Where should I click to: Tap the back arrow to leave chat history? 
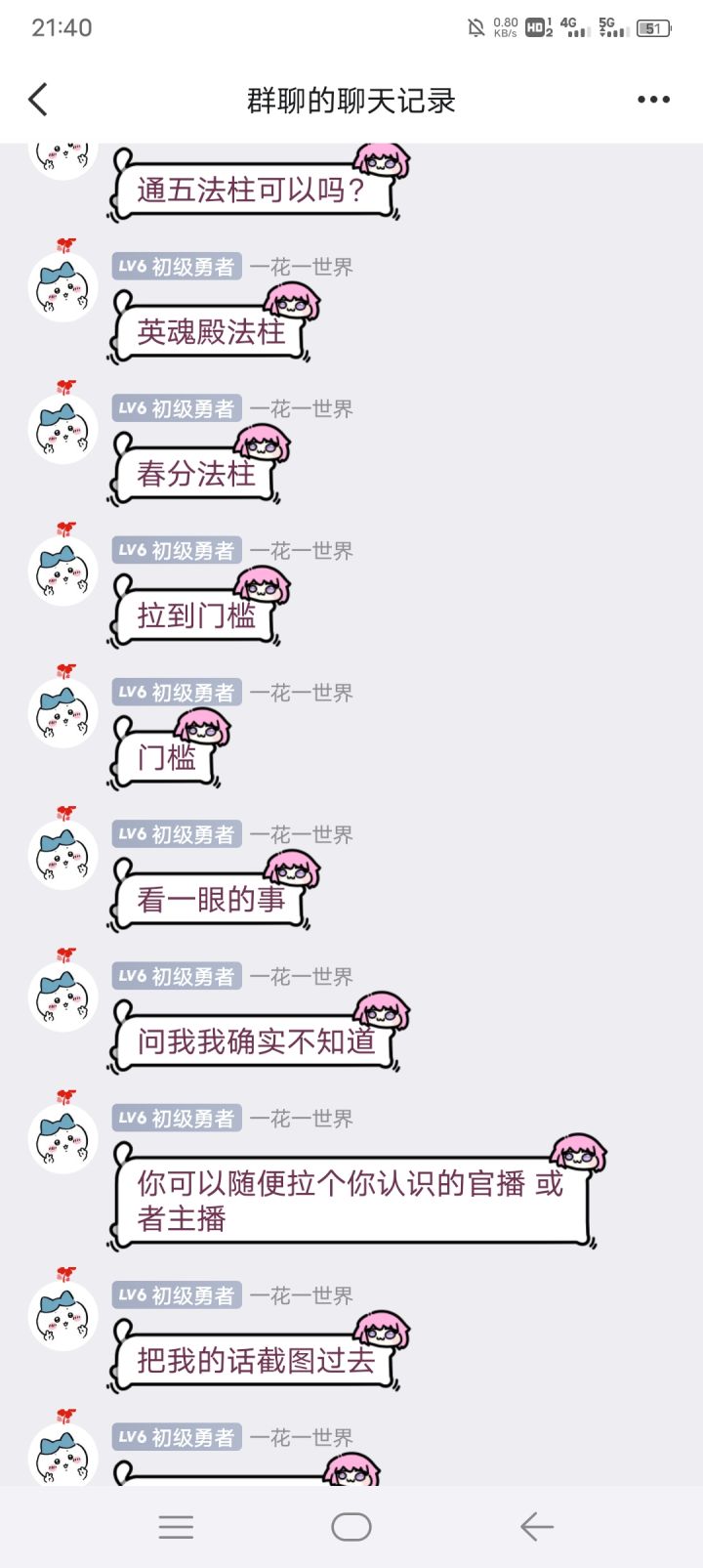(37, 100)
